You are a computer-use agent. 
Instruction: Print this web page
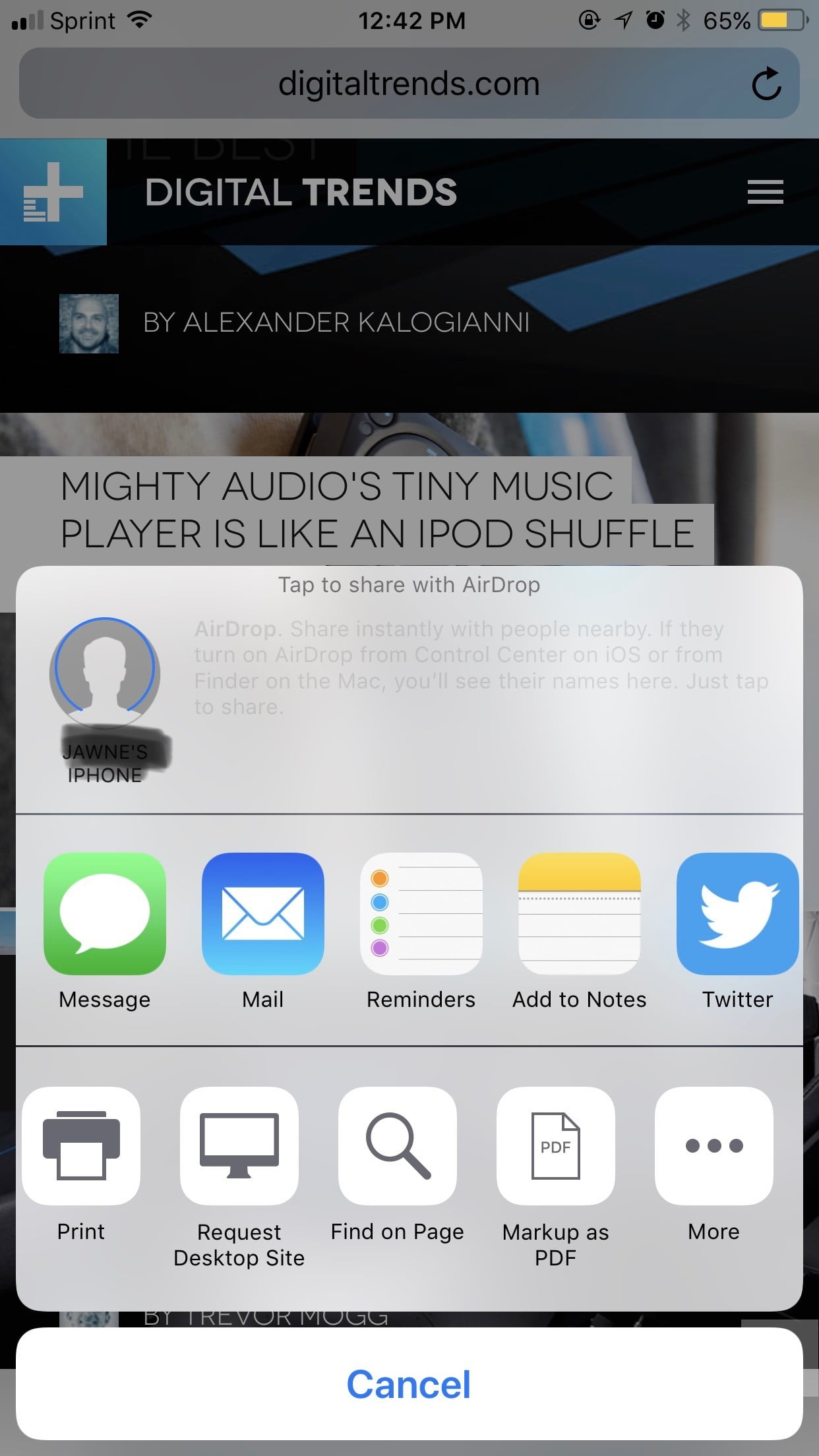(x=81, y=1146)
